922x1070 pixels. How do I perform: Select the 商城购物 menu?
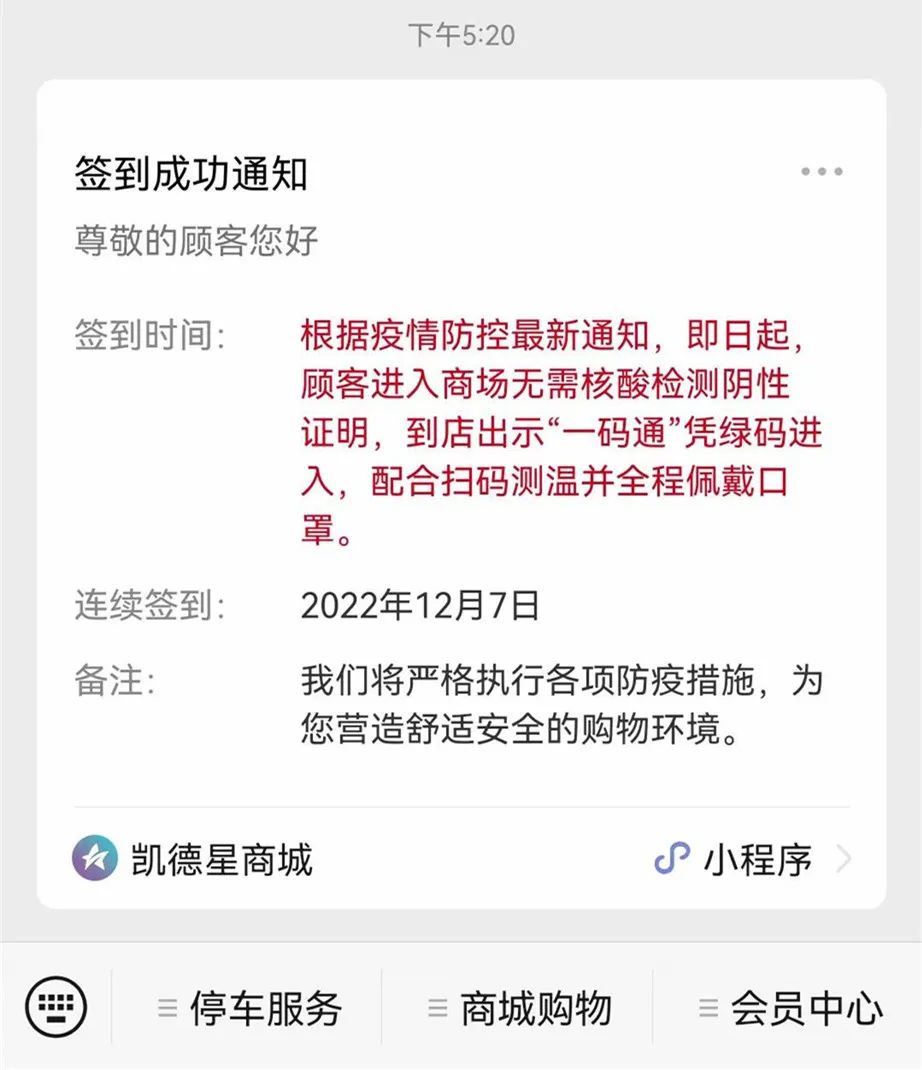coord(518,1008)
